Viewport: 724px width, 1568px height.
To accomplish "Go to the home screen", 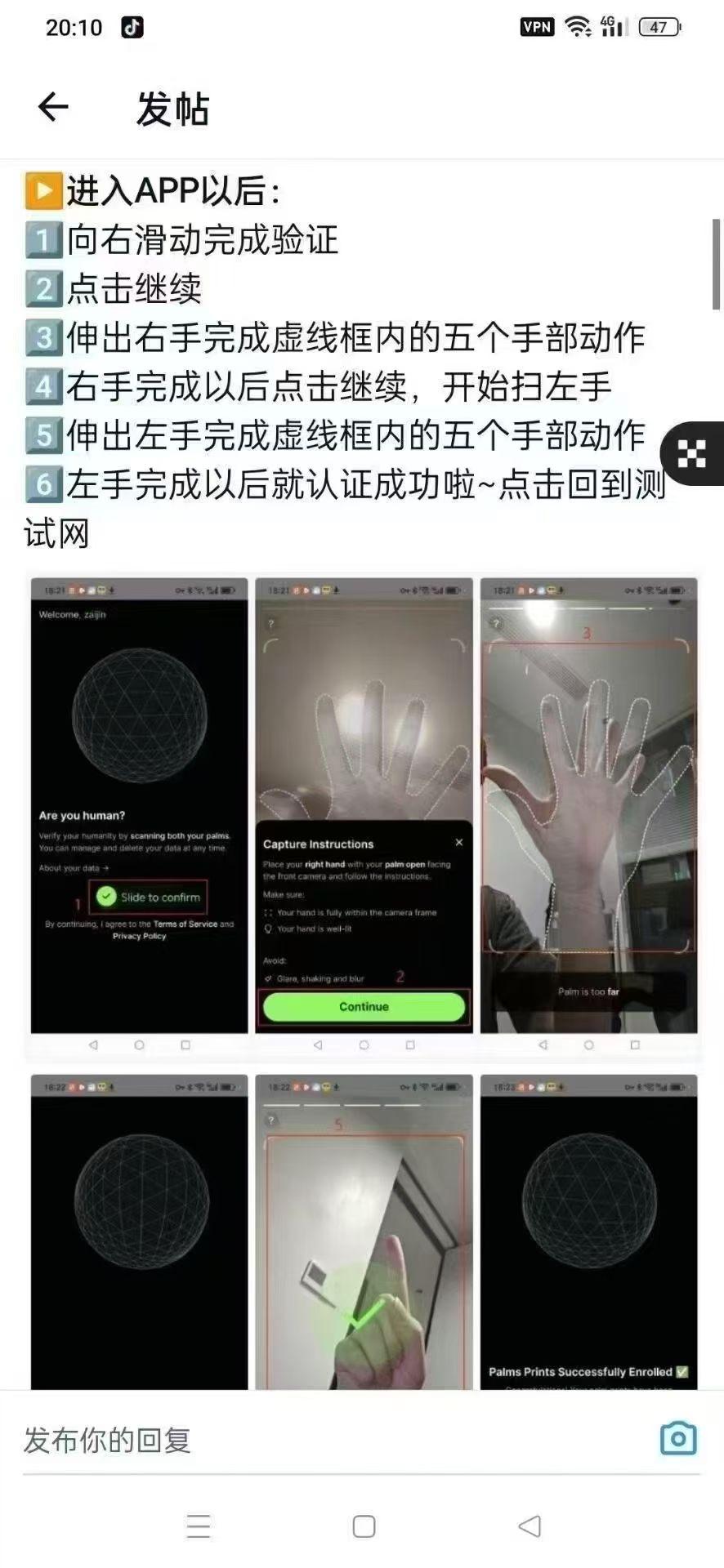I will (364, 1526).
